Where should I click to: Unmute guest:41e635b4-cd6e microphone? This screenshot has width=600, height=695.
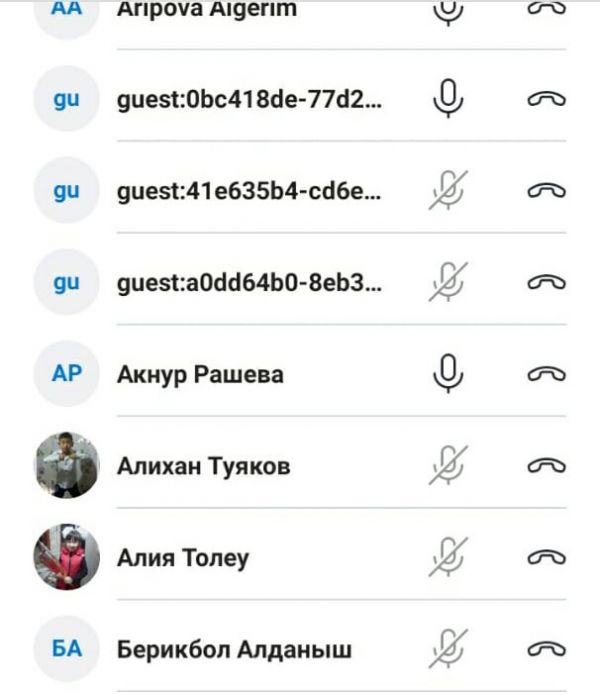pyautogui.click(x=449, y=190)
